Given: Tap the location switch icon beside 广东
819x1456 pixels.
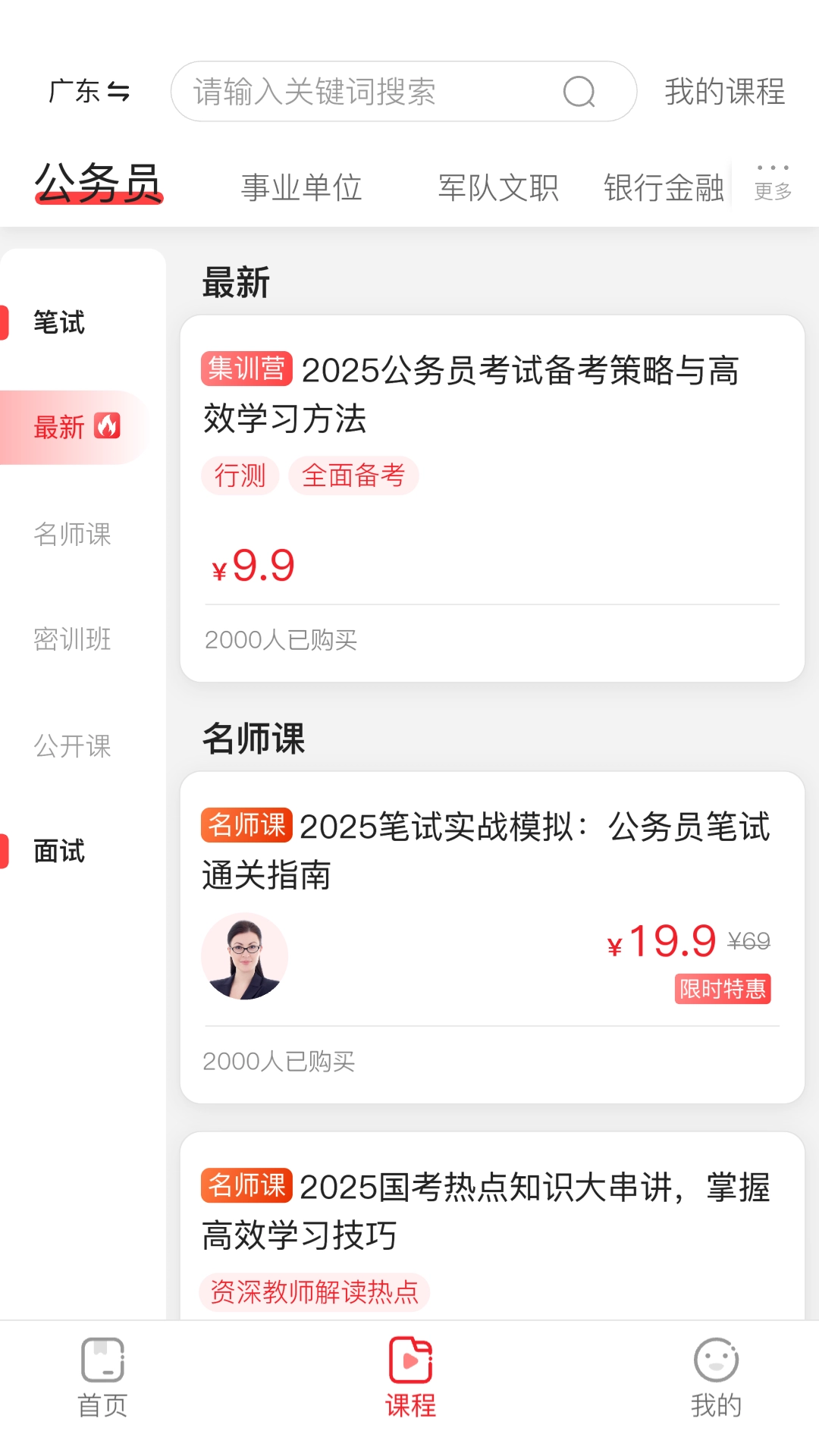Looking at the screenshot, I should tap(119, 92).
